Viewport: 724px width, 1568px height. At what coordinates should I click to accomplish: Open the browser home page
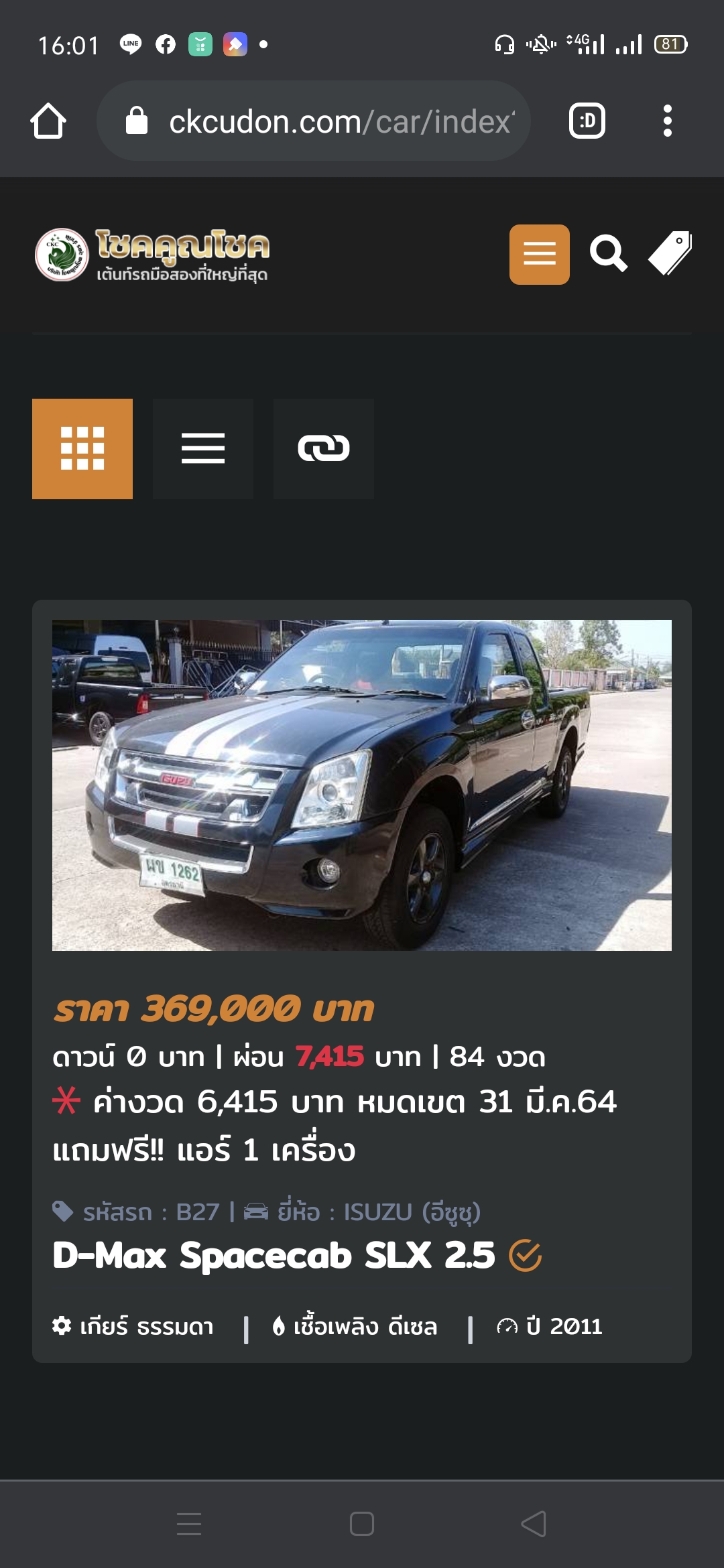(x=48, y=121)
